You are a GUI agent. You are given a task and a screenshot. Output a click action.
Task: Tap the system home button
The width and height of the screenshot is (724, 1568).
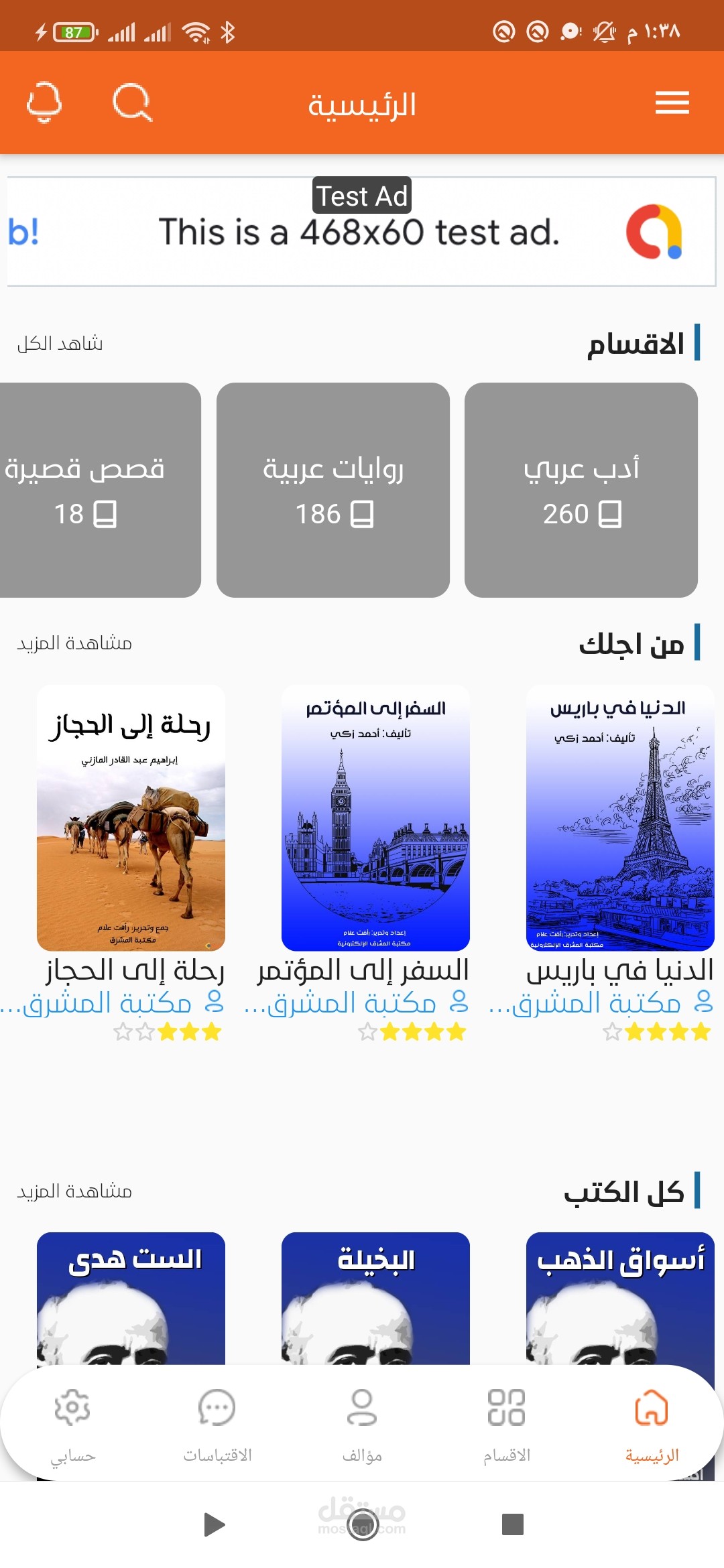pos(363,1524)
